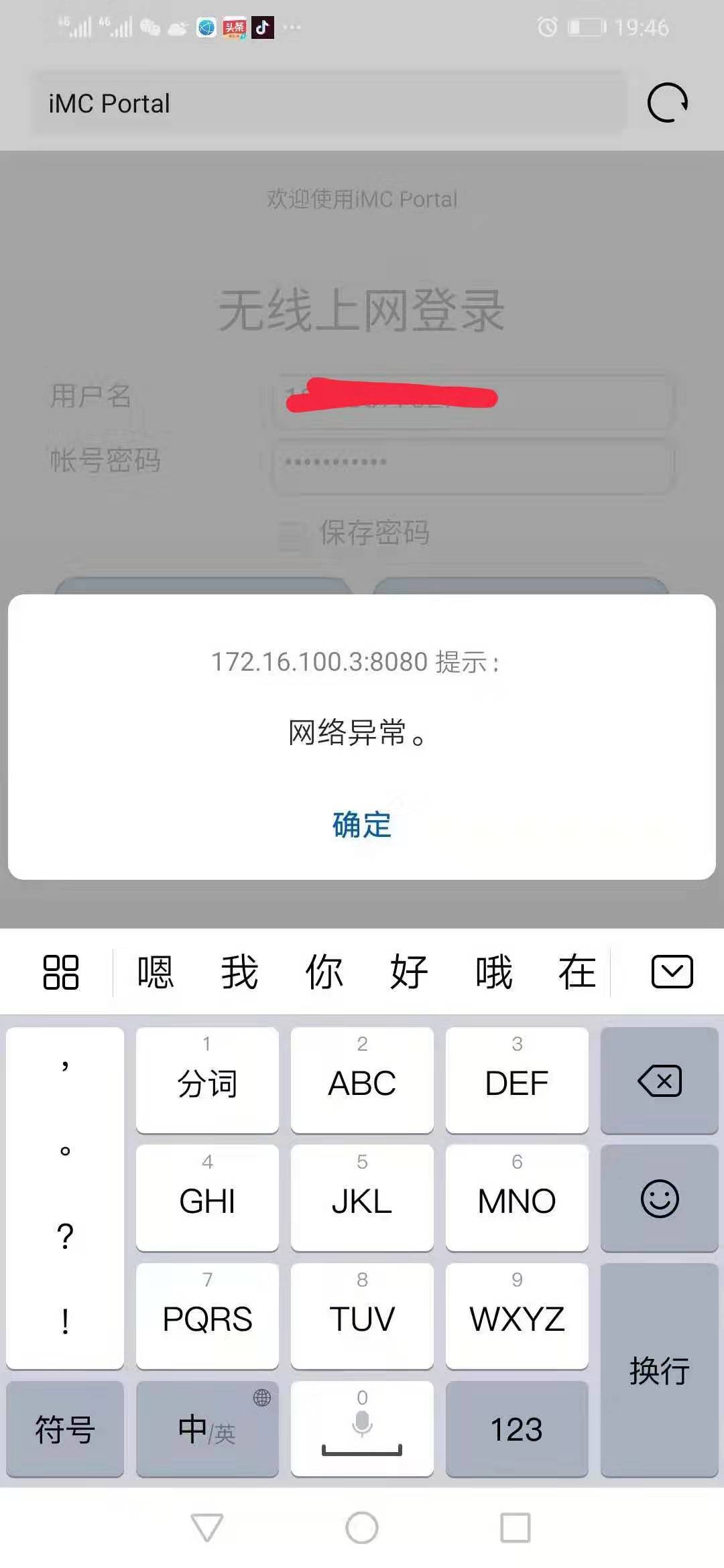Screen dimensions: 724x1568
Task: Open the recent apps overview
Action: click(x=516, y=1528)
